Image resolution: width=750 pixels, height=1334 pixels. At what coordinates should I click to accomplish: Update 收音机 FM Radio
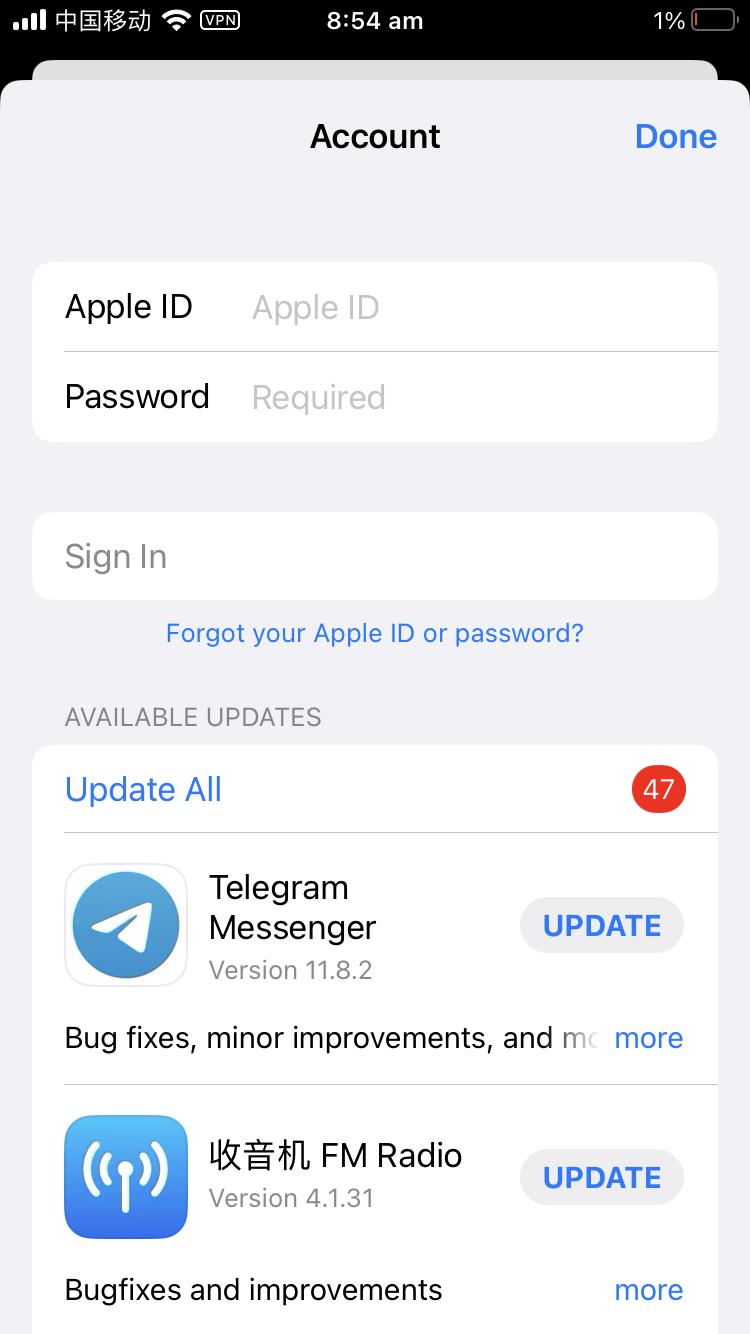pos(601,1177)
